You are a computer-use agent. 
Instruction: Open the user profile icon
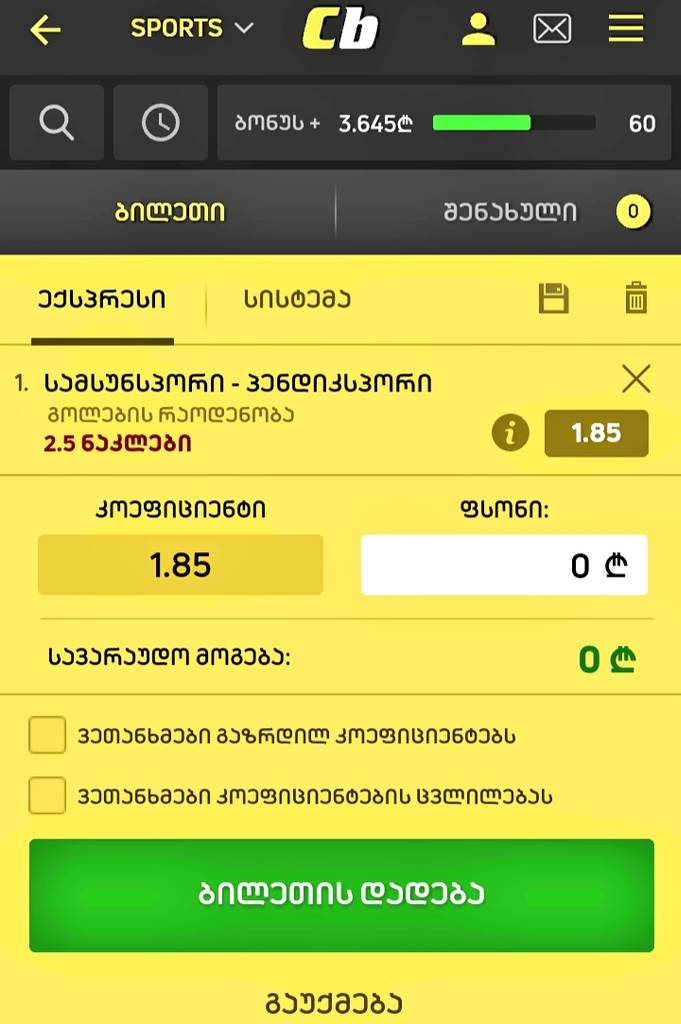(x=478, y=29)
